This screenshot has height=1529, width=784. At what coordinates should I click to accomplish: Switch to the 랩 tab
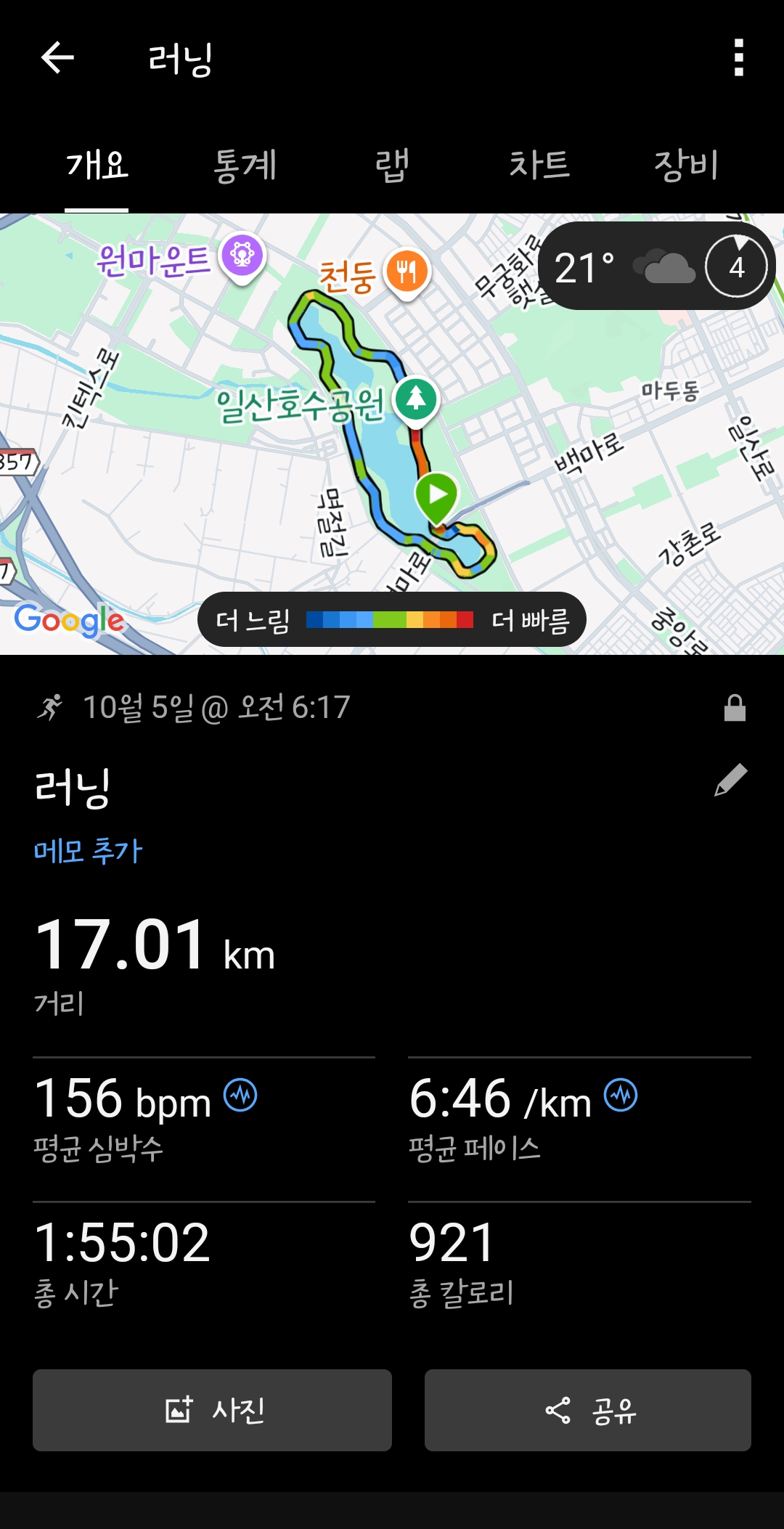tap(392, 166)
